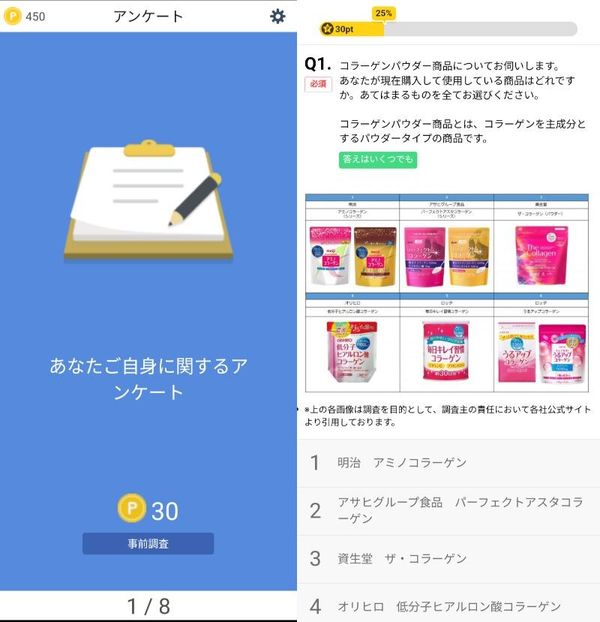This screenshot has height=622, width=600.
Task: Open the settings gear icon
Action: (278, 16)
